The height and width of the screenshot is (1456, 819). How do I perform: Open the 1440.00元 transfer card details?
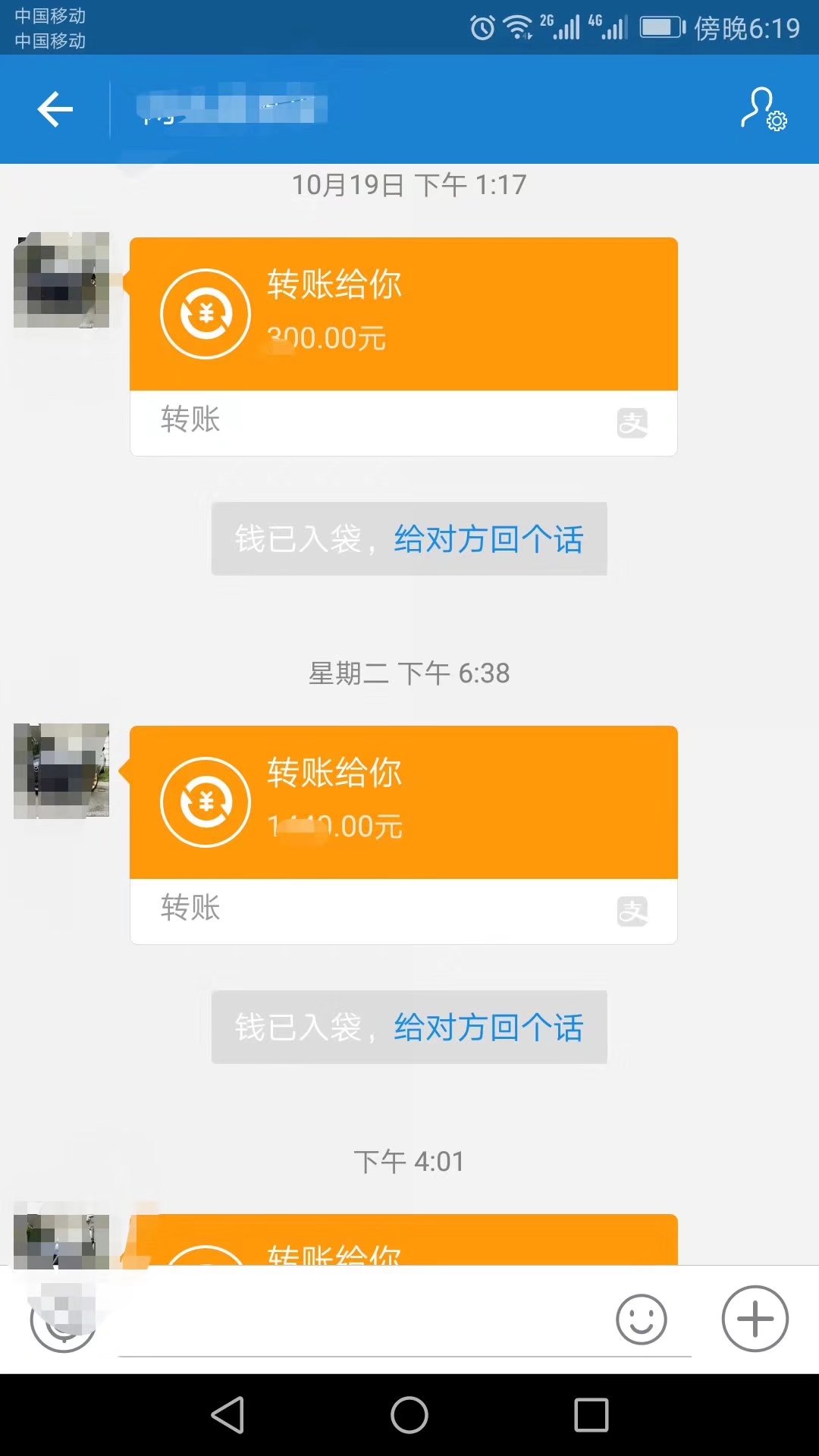click(x=402, y=800)
